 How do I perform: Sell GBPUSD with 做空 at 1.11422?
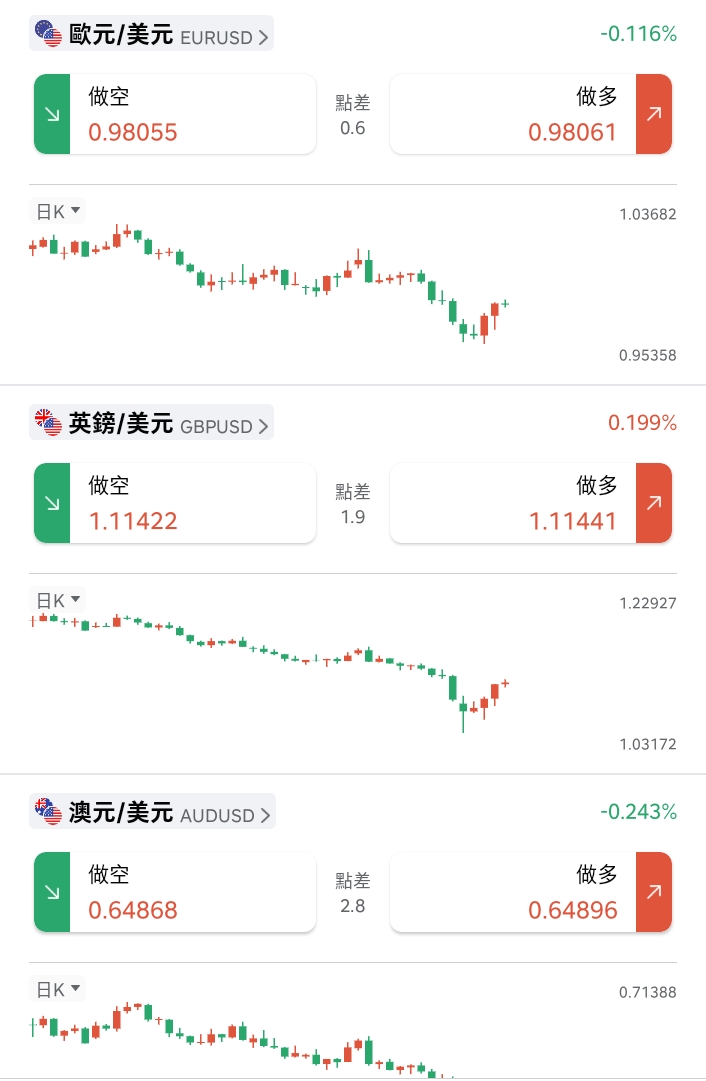pos(175,503)
